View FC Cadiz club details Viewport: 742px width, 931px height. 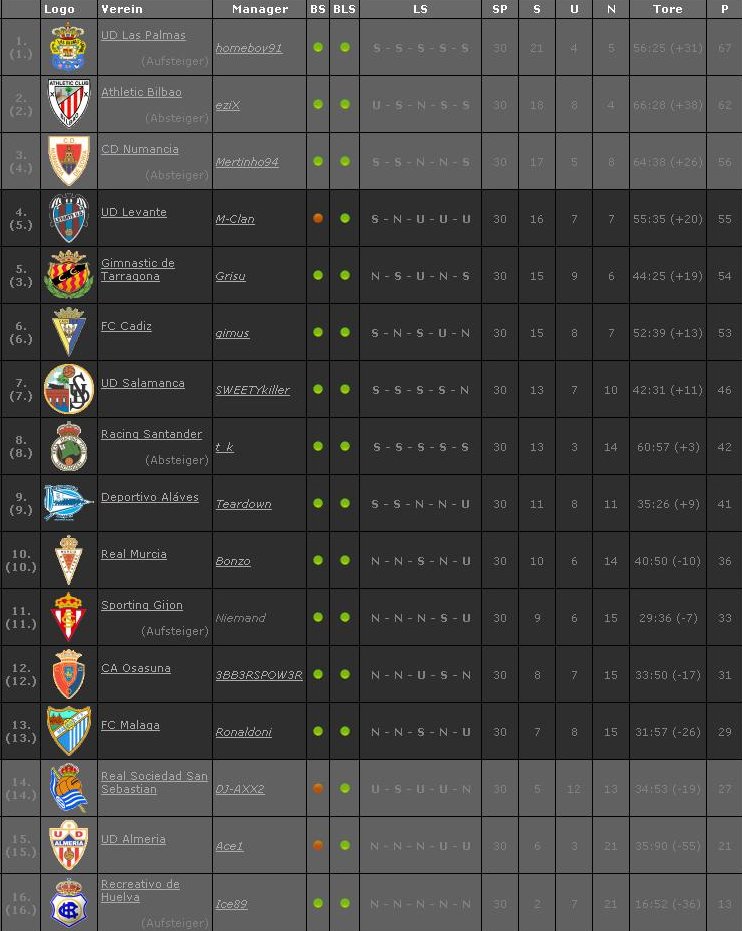pos(126,327)
